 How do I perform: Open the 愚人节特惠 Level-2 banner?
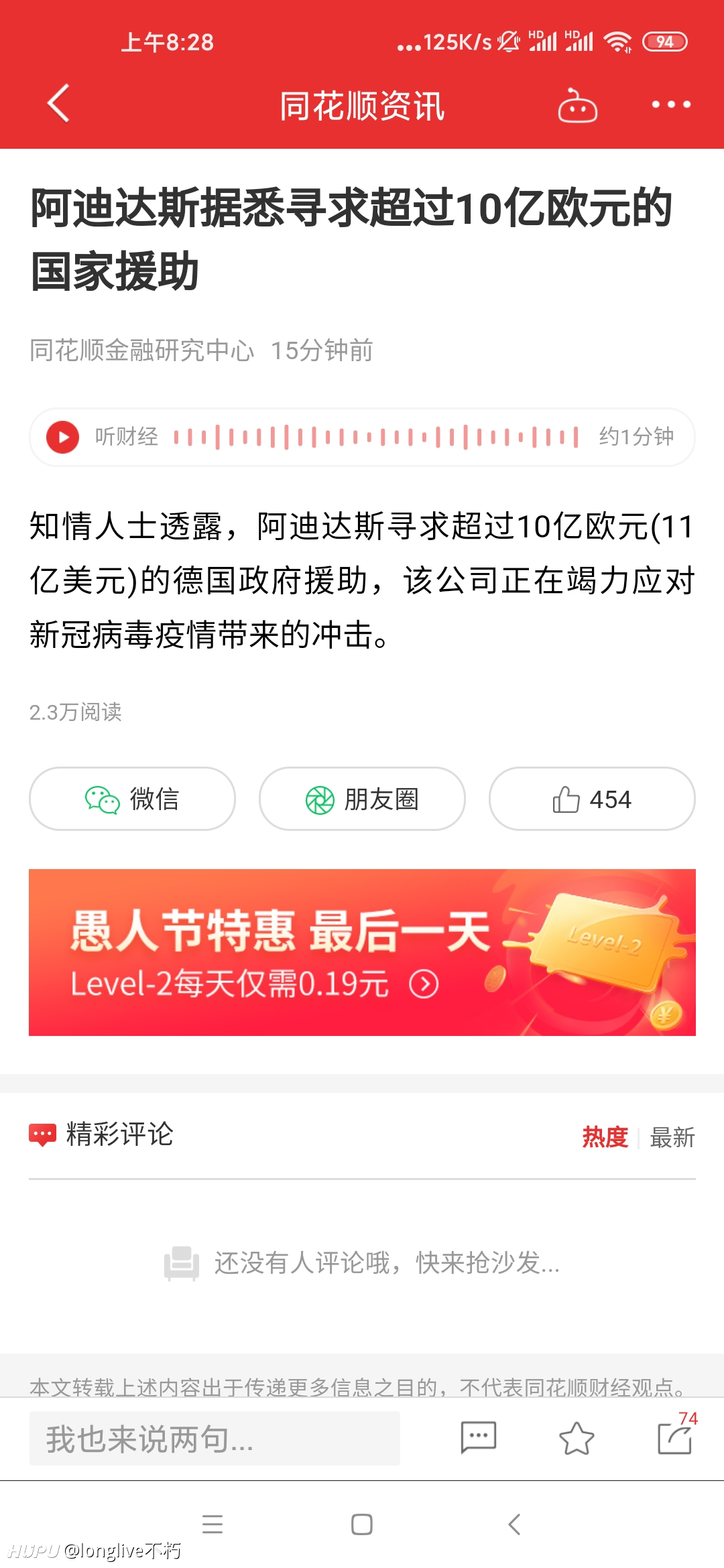point(362,952)
